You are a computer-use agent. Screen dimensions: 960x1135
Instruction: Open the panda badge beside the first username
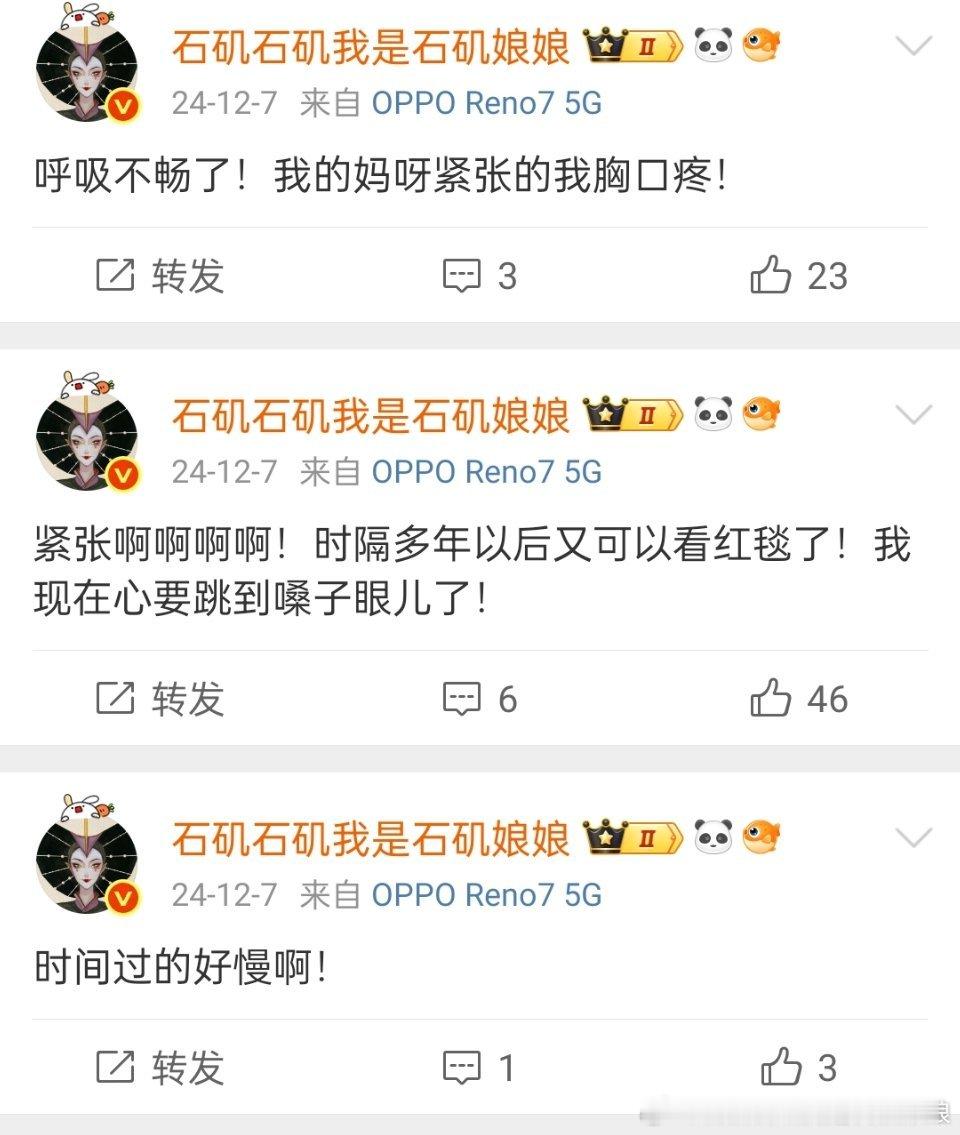pyautogui.click(x=713, y=45)
